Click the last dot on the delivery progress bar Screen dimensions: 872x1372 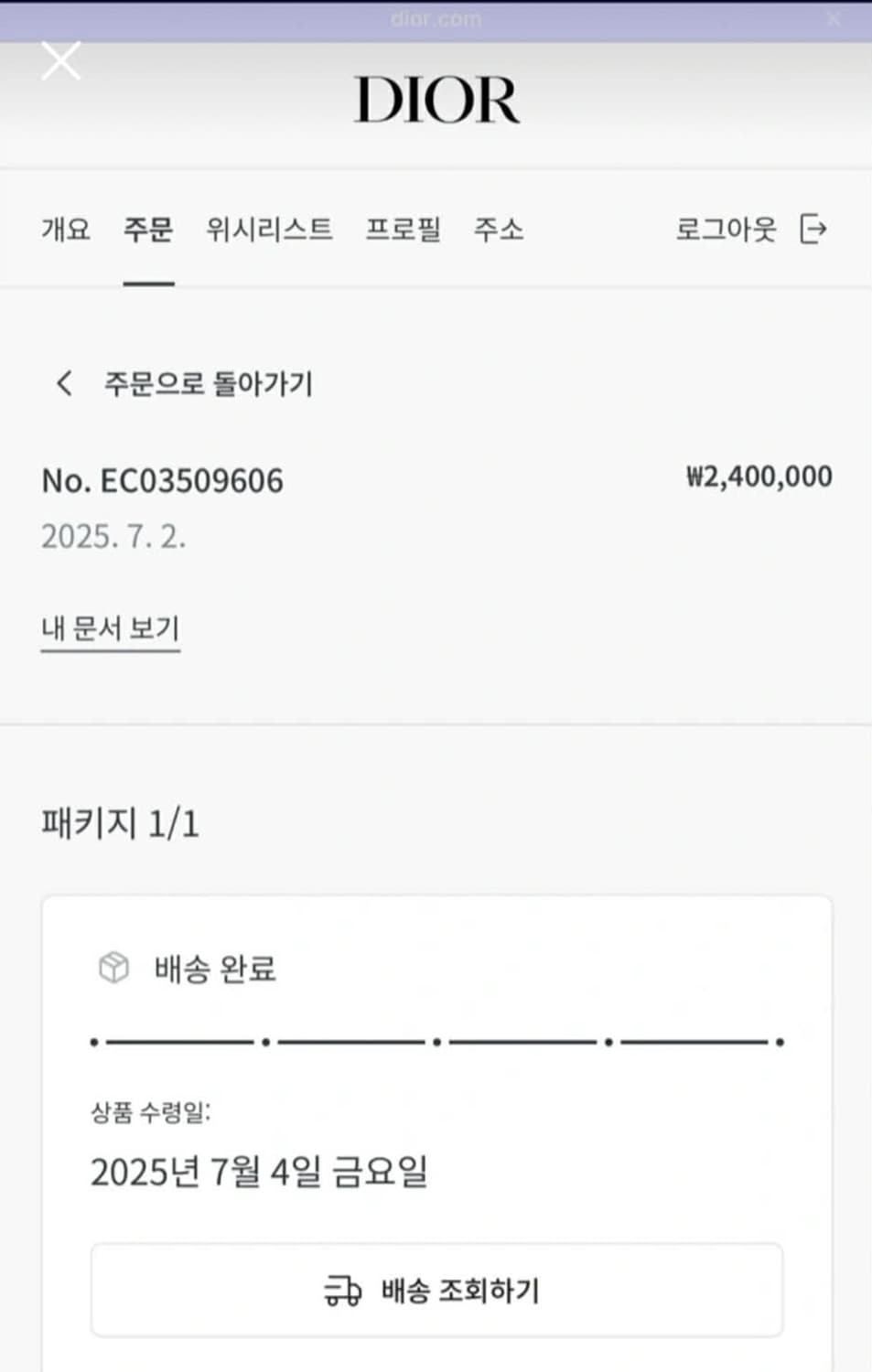780,1041
